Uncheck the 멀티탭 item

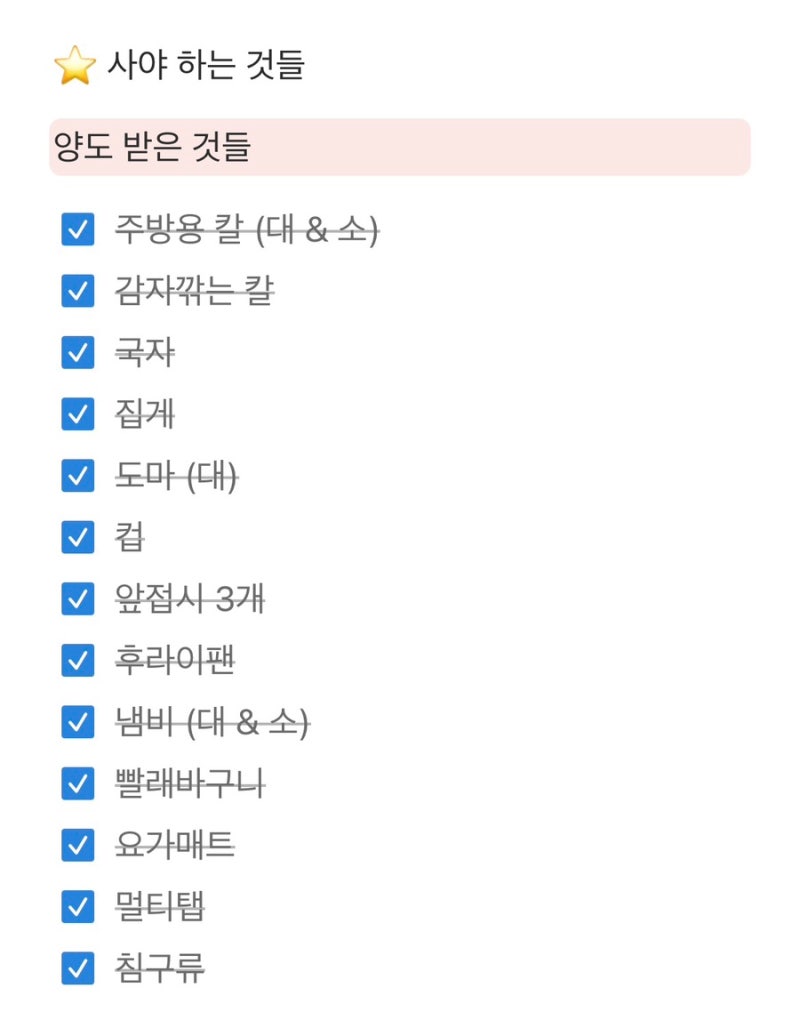[78, 906]
